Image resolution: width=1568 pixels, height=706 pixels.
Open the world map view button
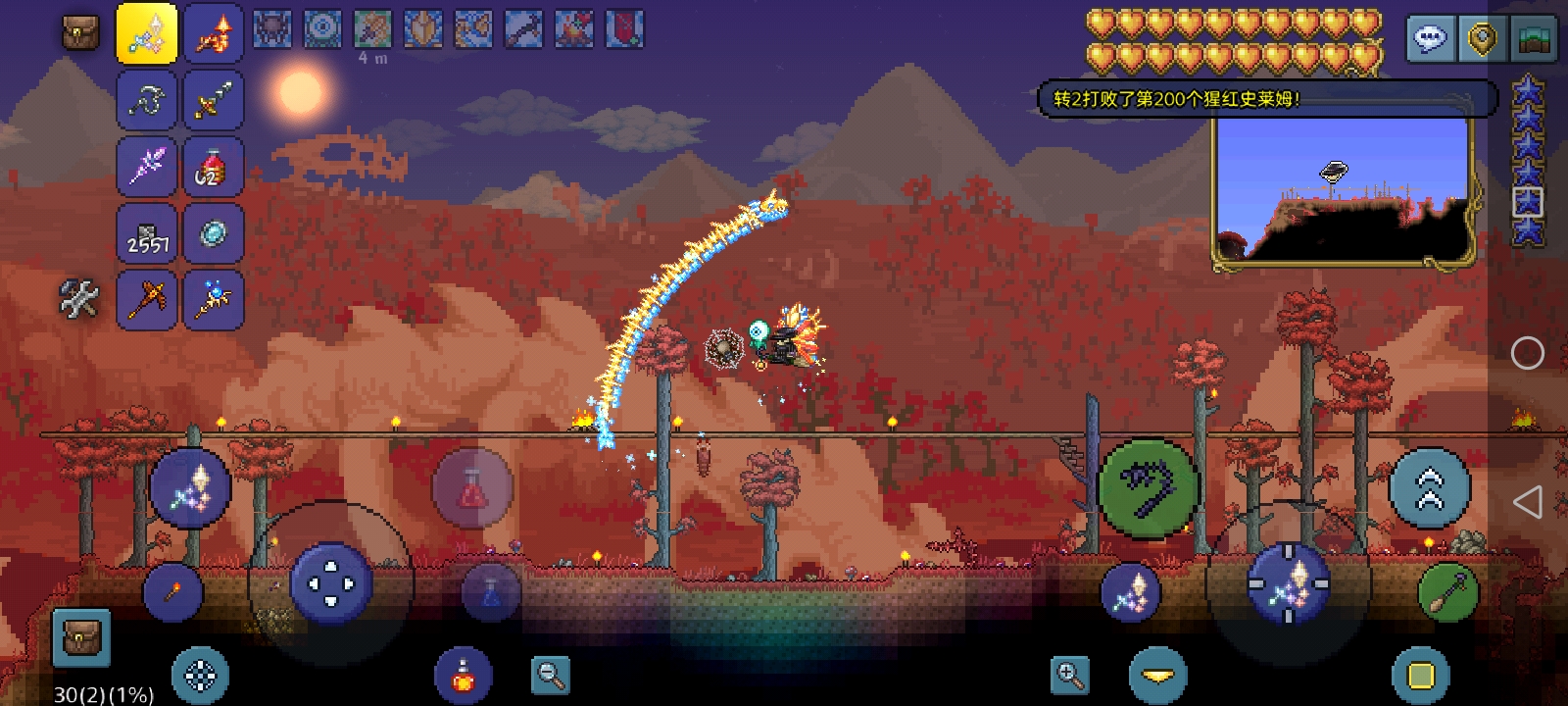pyautogui.click(x=1534, y=39)
